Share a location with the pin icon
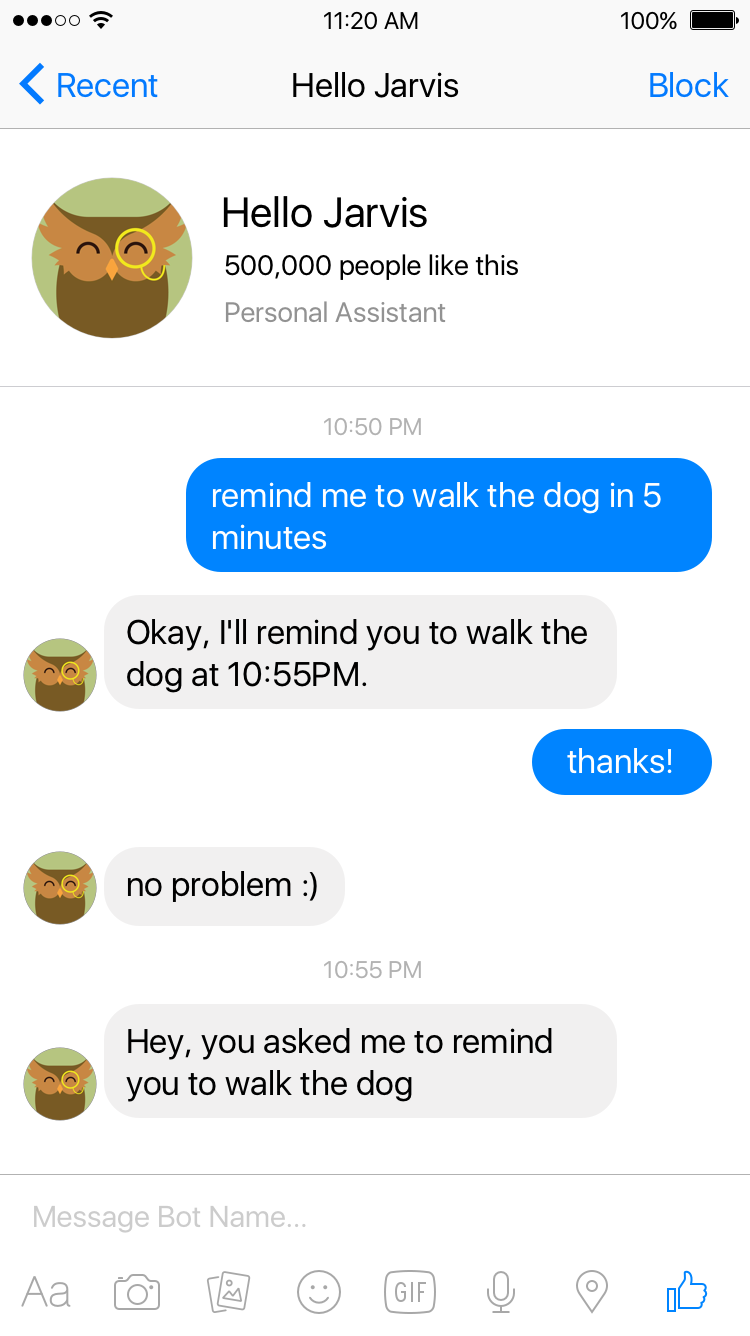750x1336 pixels. coord(592,1292)
